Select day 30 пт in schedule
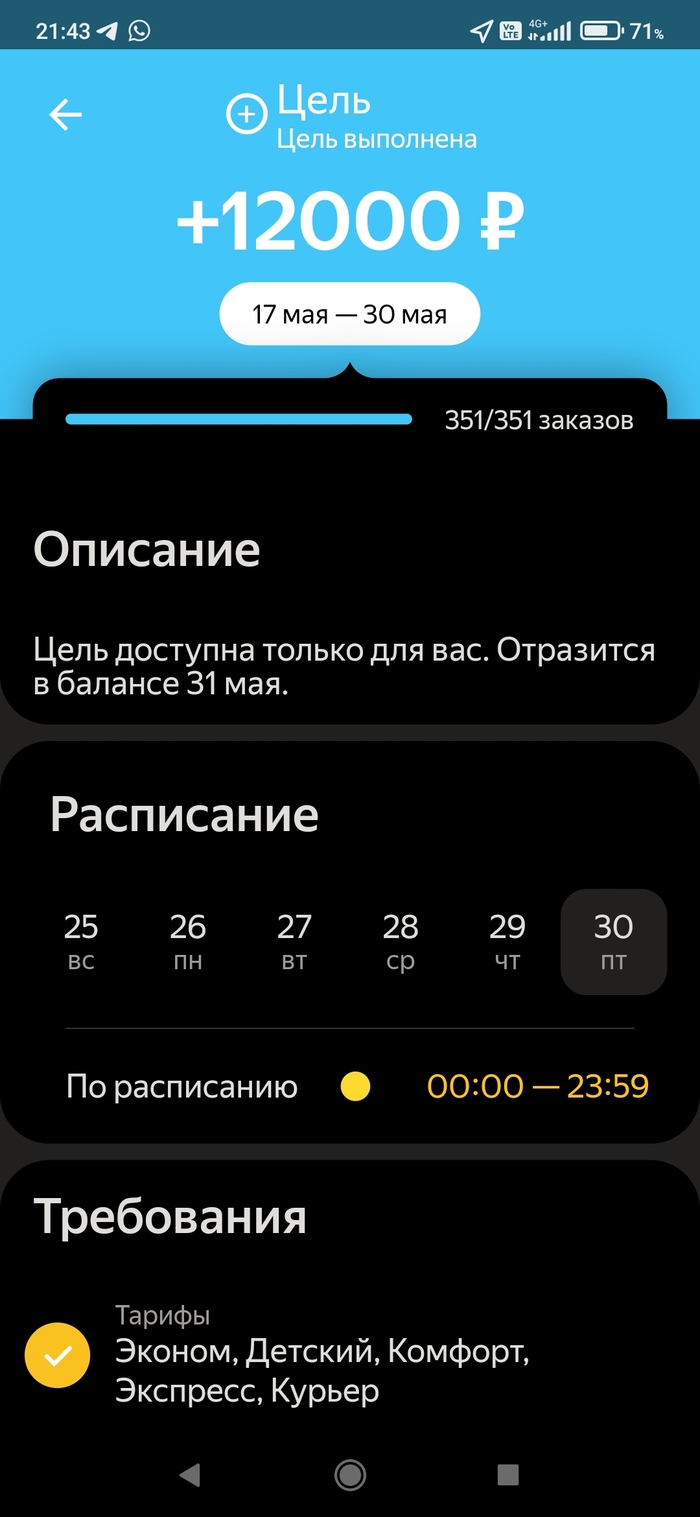The image size is (700, 1517). (613, 941)
